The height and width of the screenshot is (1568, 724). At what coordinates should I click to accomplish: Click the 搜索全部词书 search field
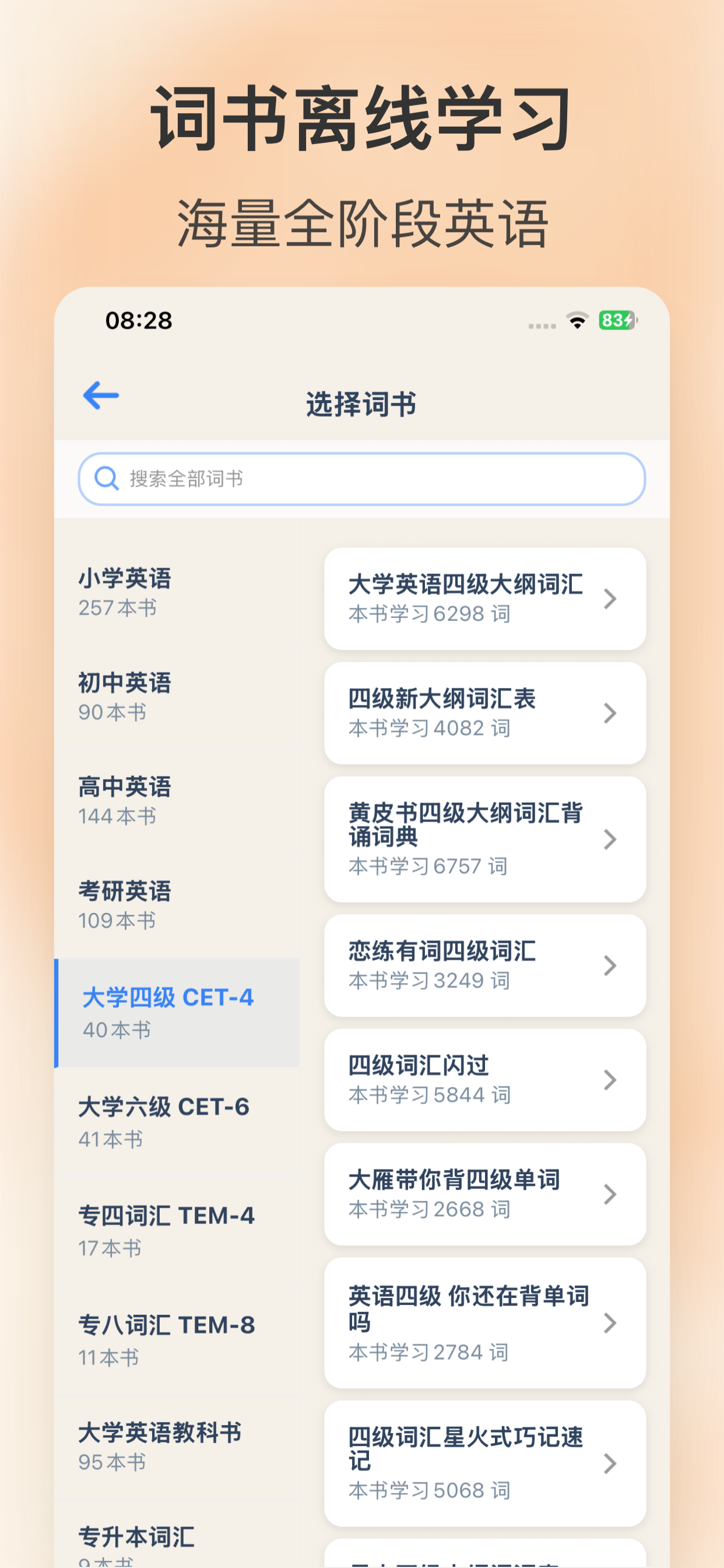pyautogui.click(x=362, y=479)
